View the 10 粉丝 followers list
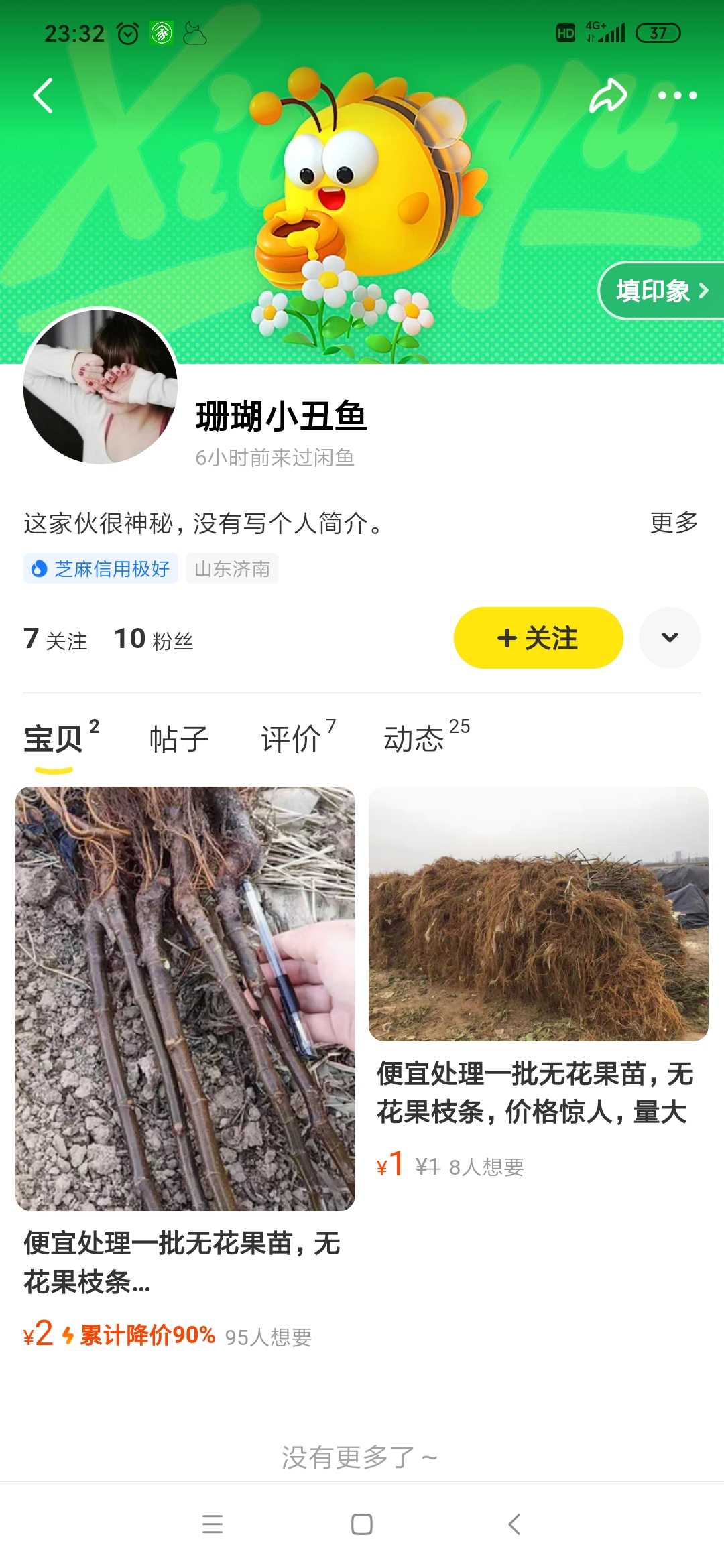724x1568 pixels. pyautogui.click(x=154, y=639)
